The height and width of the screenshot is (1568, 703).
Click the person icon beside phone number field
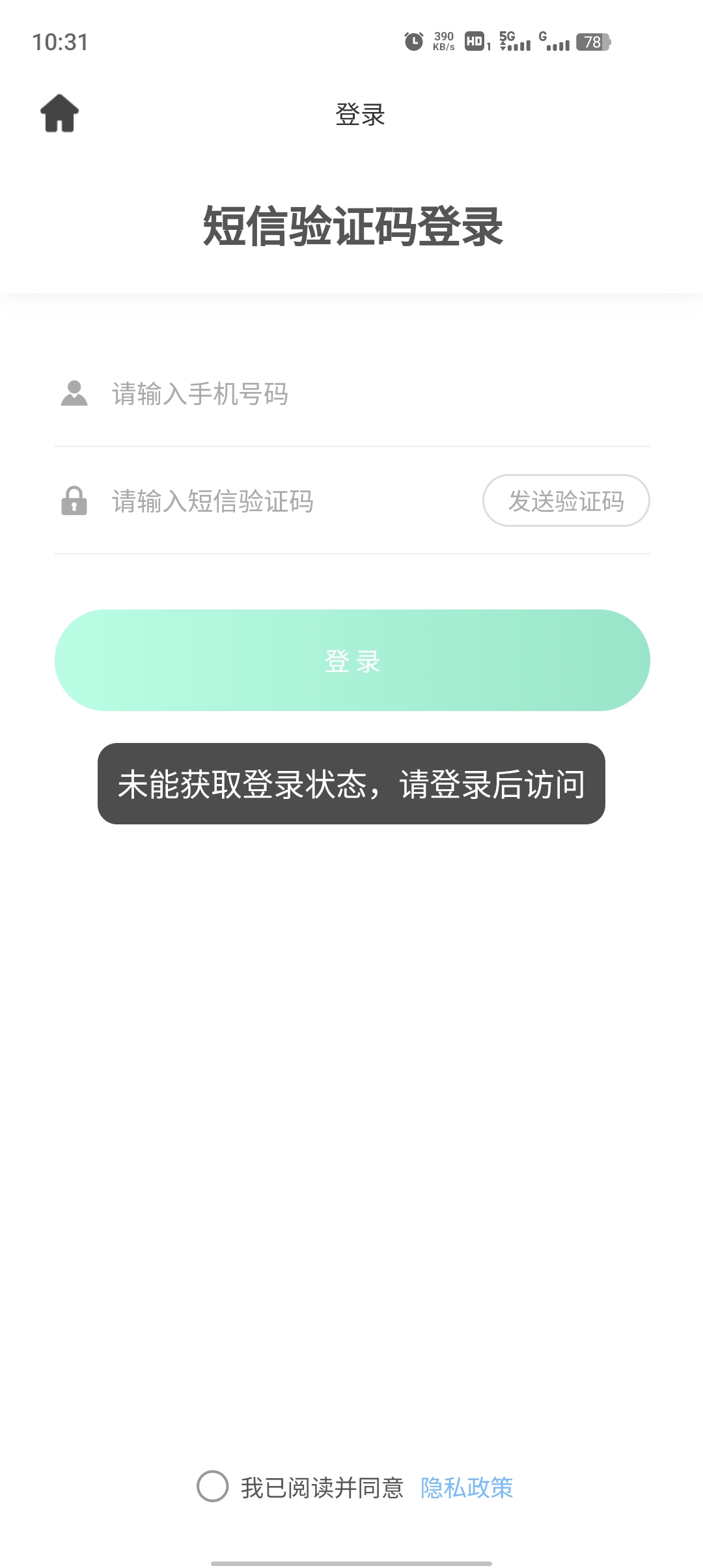click(74, 393)
